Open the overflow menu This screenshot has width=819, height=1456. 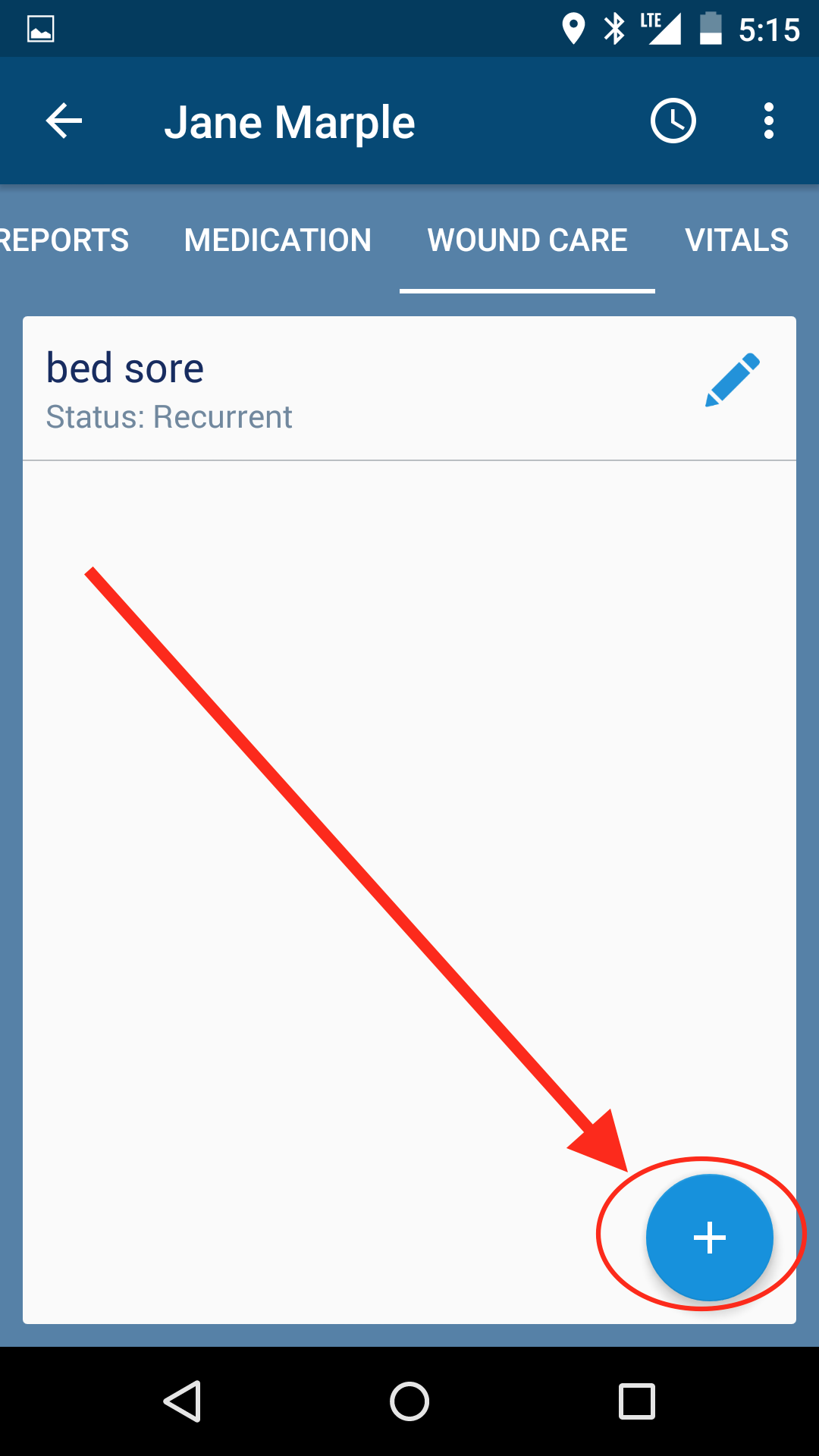(x=769, y=121)
